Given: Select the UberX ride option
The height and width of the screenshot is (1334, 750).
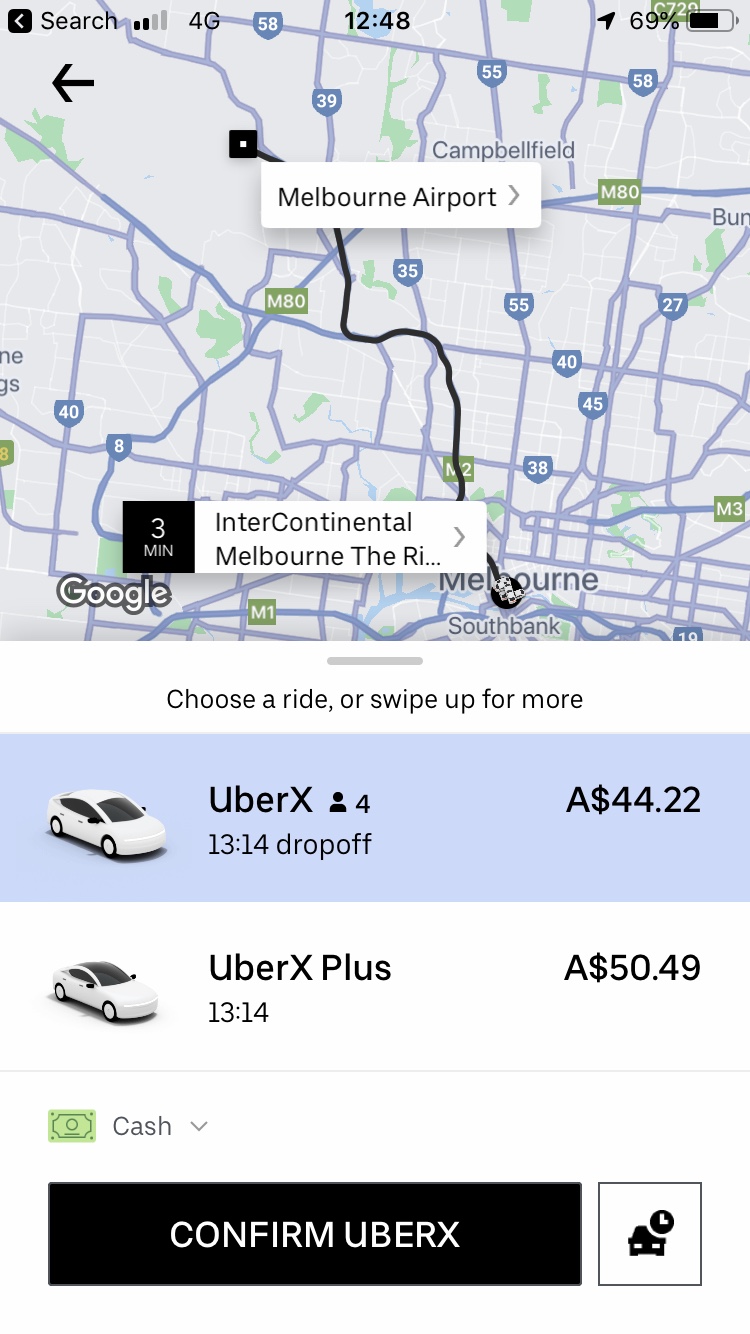Looking at the screenshot, I should click(375, 817).
